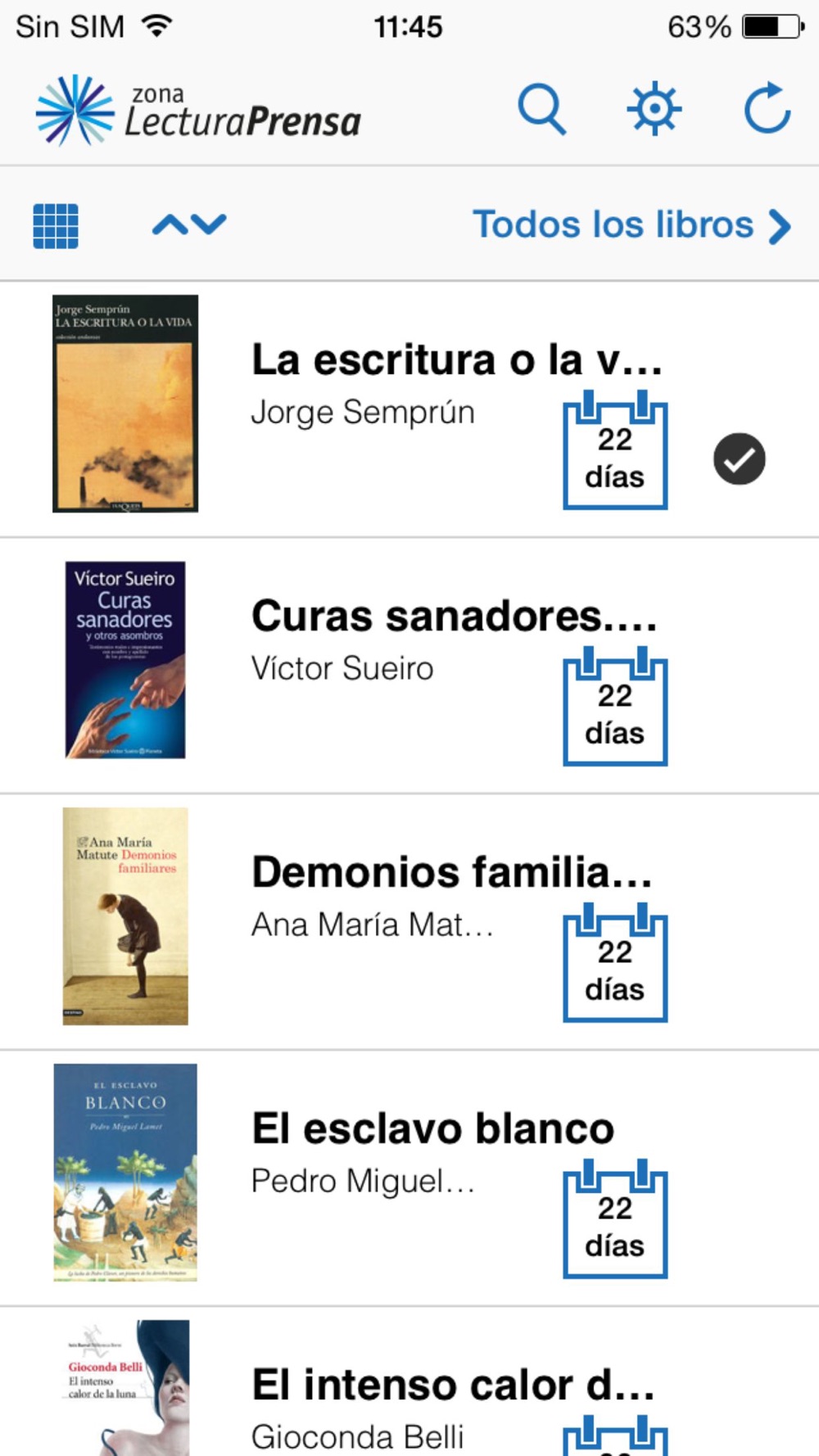This screenshot has height=1456, width=819.
Task: Refresh the book list
Action: 767,108
